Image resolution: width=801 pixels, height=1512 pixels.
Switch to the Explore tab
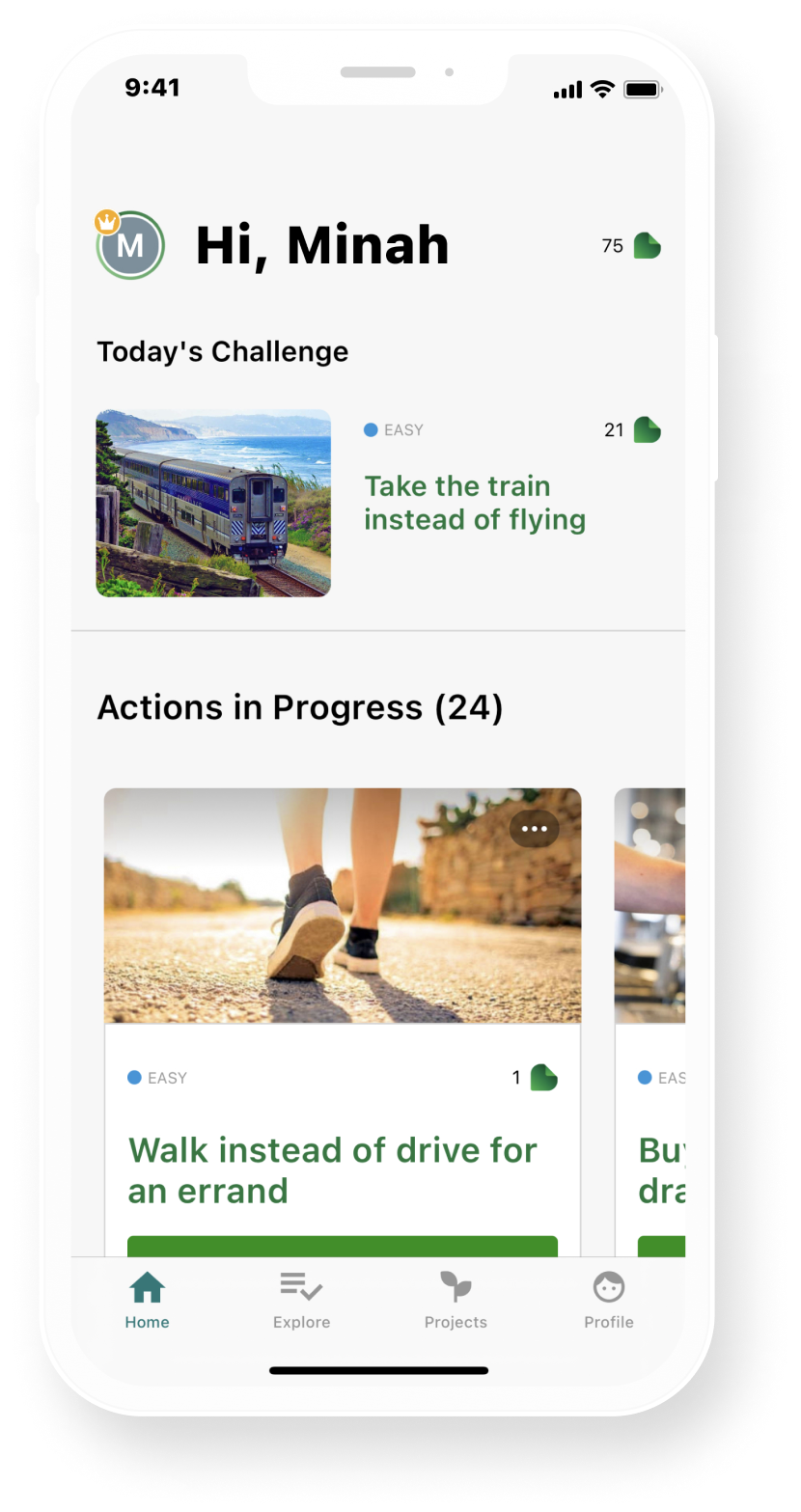pos(301,1301)
